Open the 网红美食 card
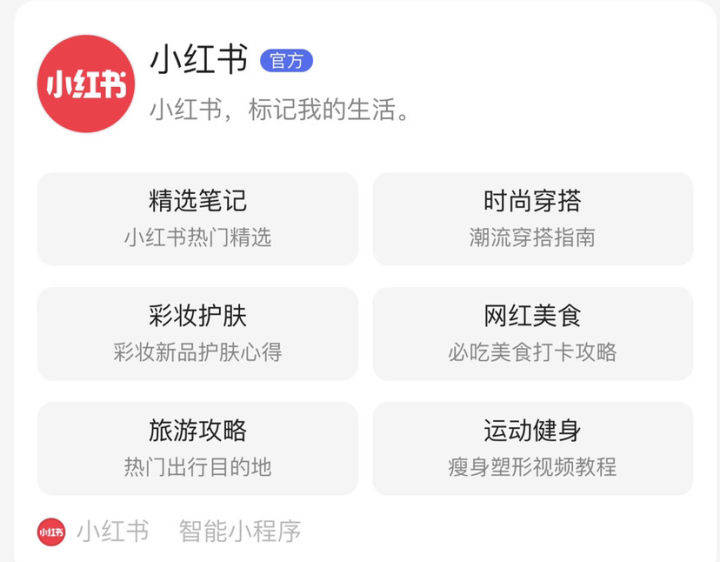Image resolution: width=720 pixels, height=562 pixels. point(532,333)
